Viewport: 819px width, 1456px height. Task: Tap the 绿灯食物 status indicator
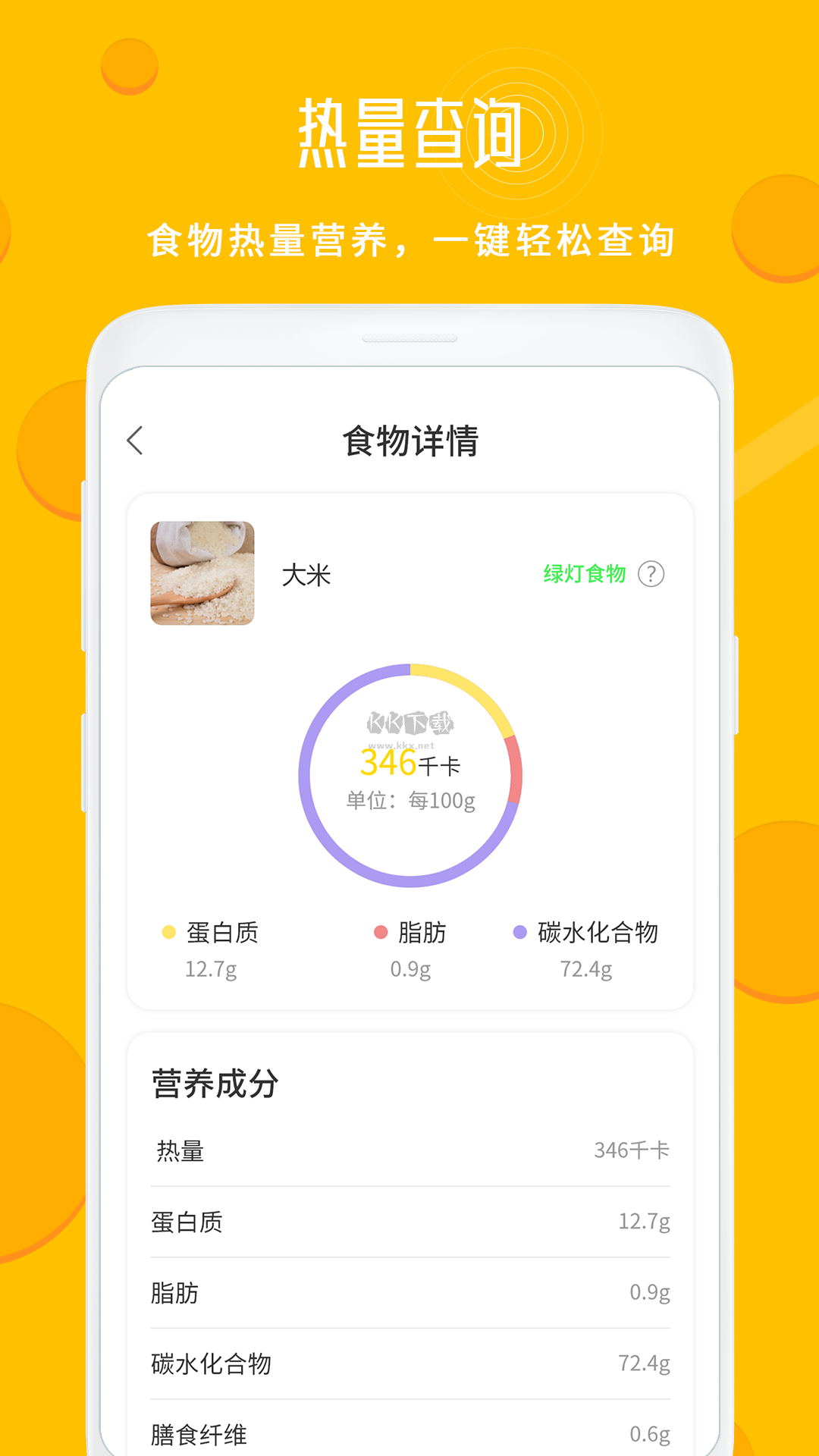tap(584, 575)
